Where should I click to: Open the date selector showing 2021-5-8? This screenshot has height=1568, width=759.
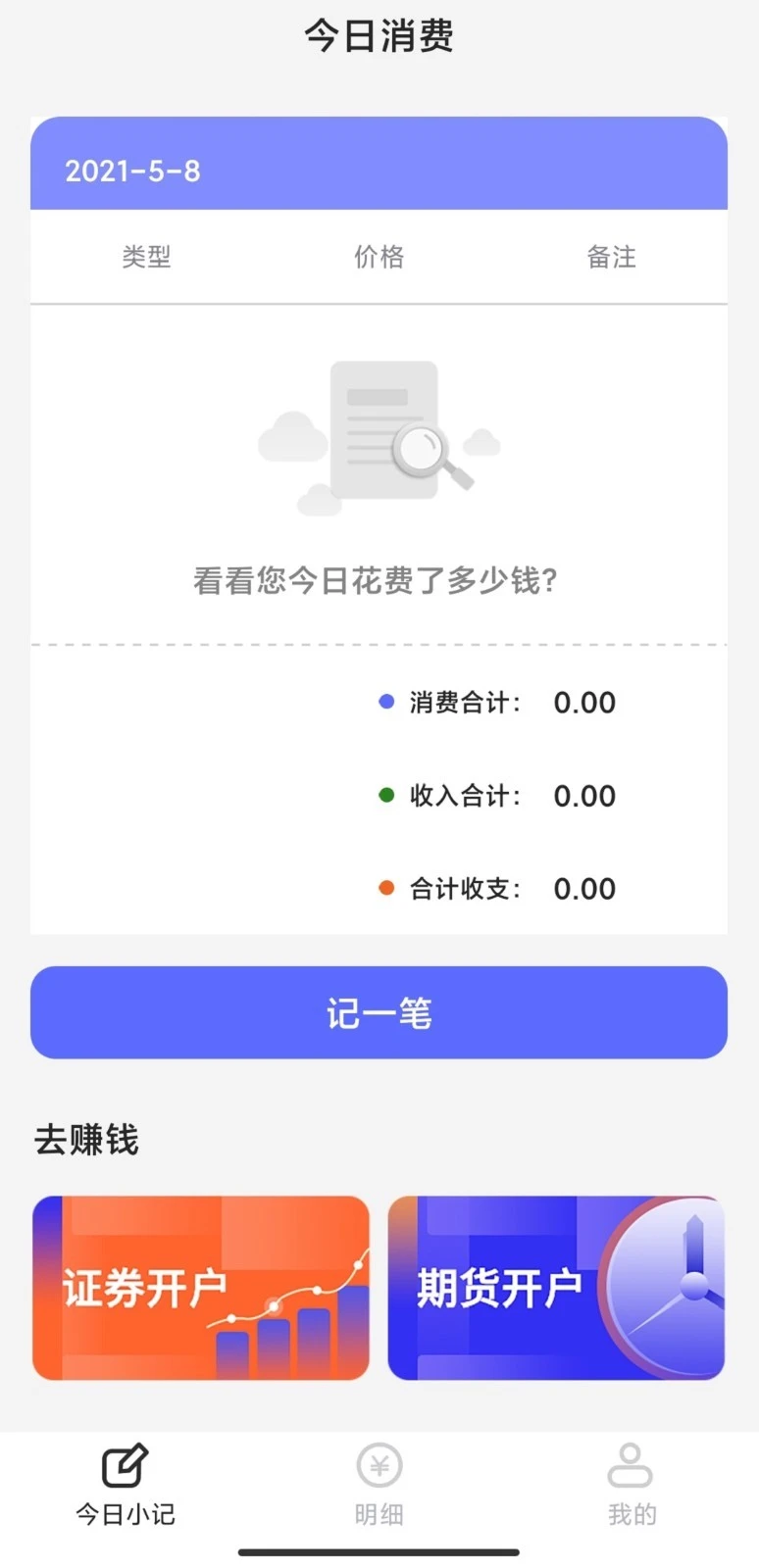click(x=131, y=171)
